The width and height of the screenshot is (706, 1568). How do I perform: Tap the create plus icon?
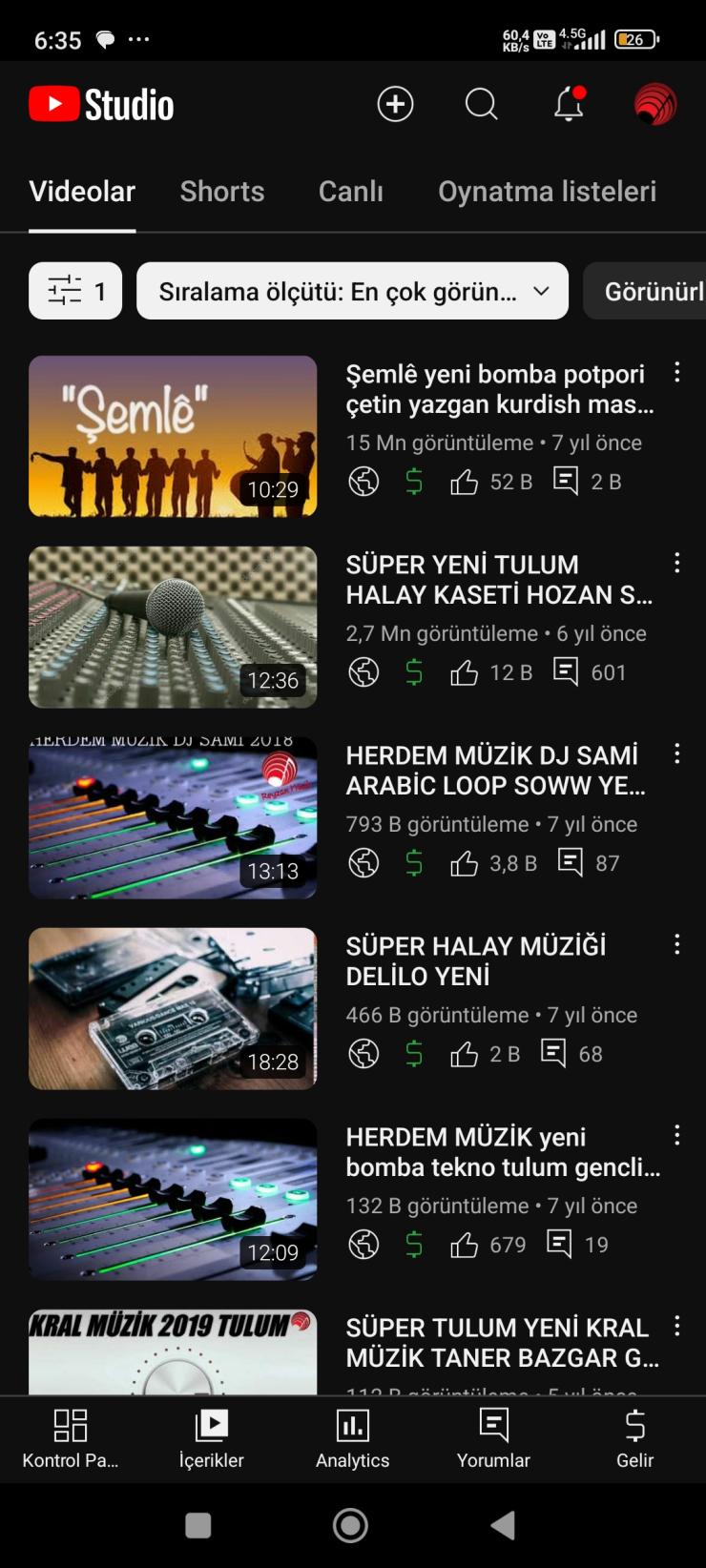[395, 104]
